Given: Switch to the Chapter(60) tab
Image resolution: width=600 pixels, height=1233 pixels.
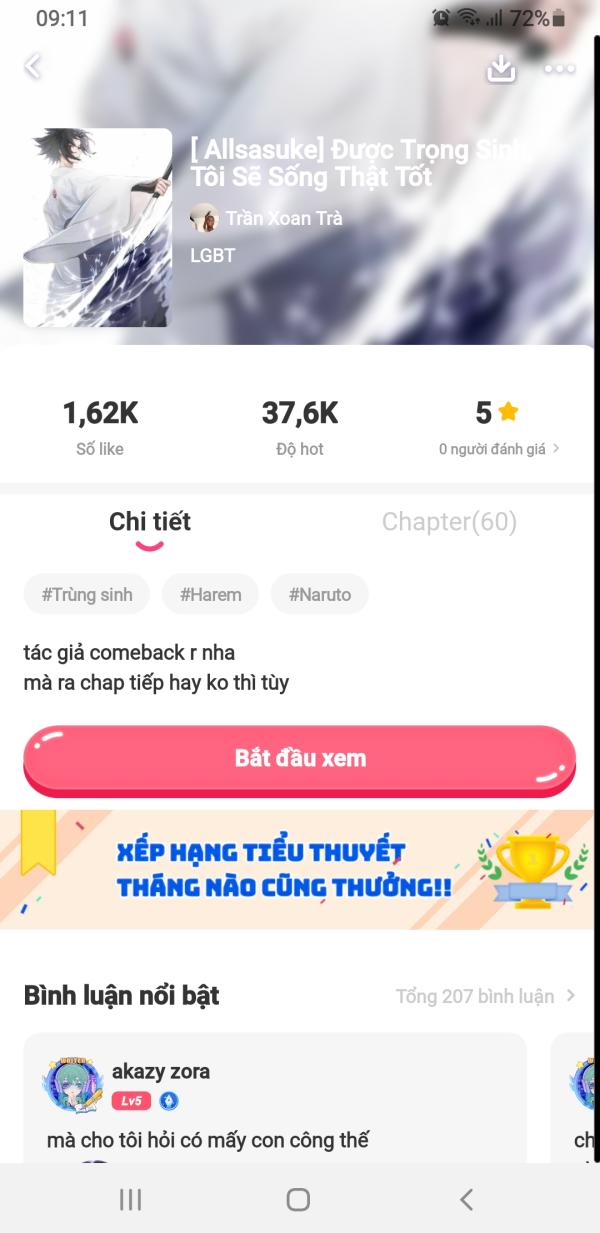Looking at the screenshot, I should click(x=449, y=521).
